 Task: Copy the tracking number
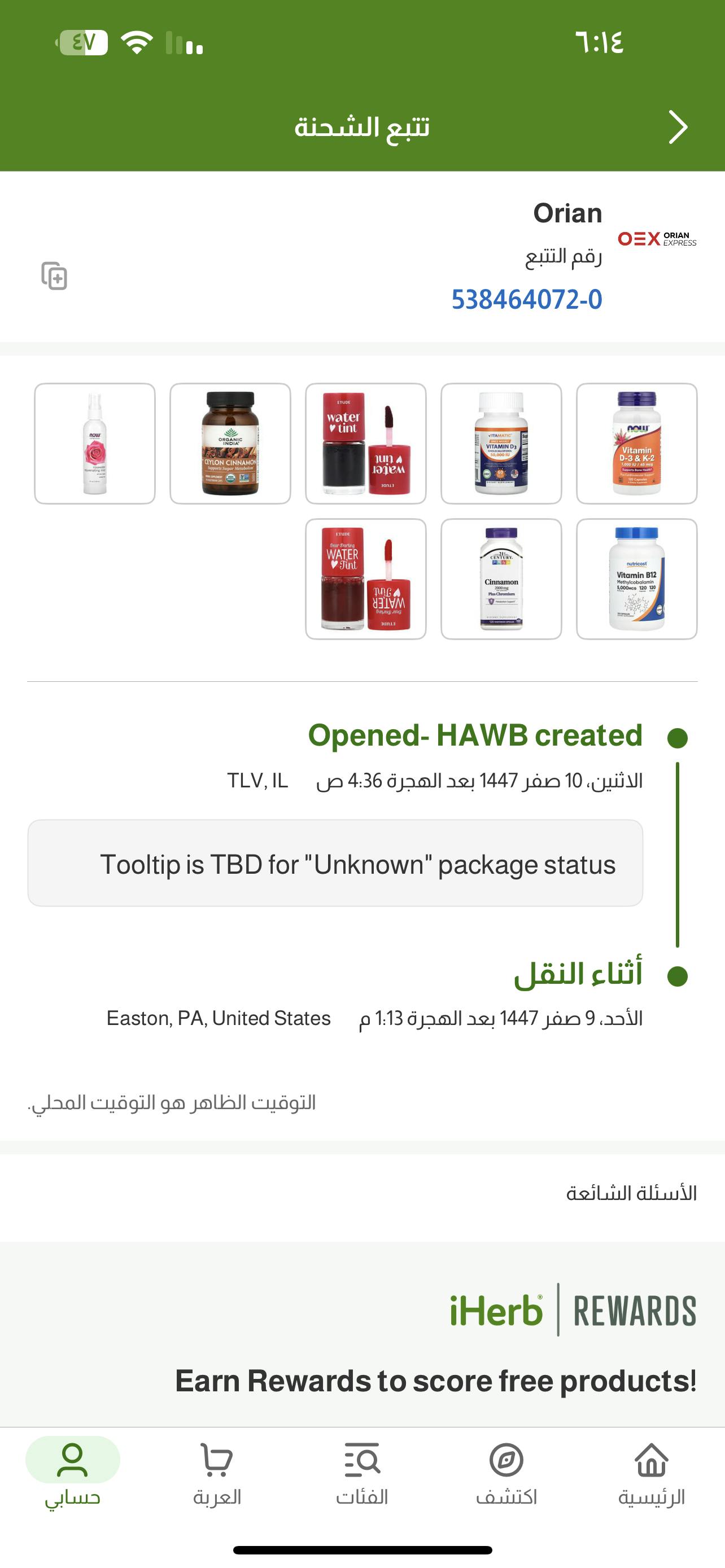[54, 276]
